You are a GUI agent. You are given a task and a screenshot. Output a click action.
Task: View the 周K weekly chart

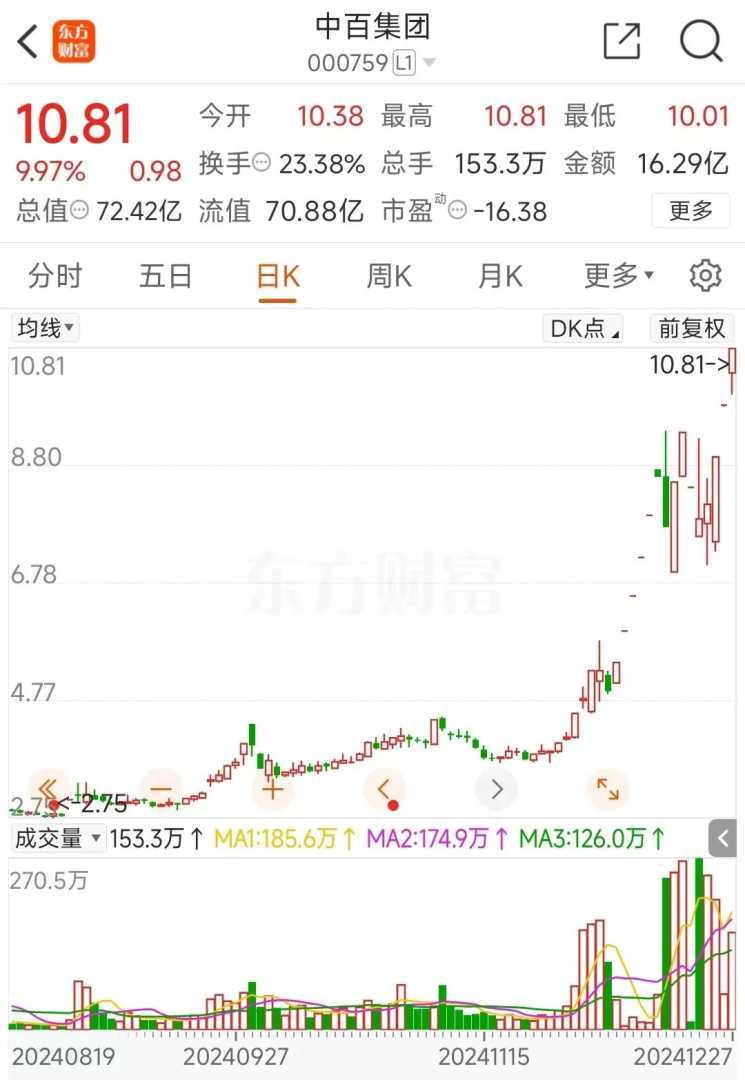tap(389, 276)
